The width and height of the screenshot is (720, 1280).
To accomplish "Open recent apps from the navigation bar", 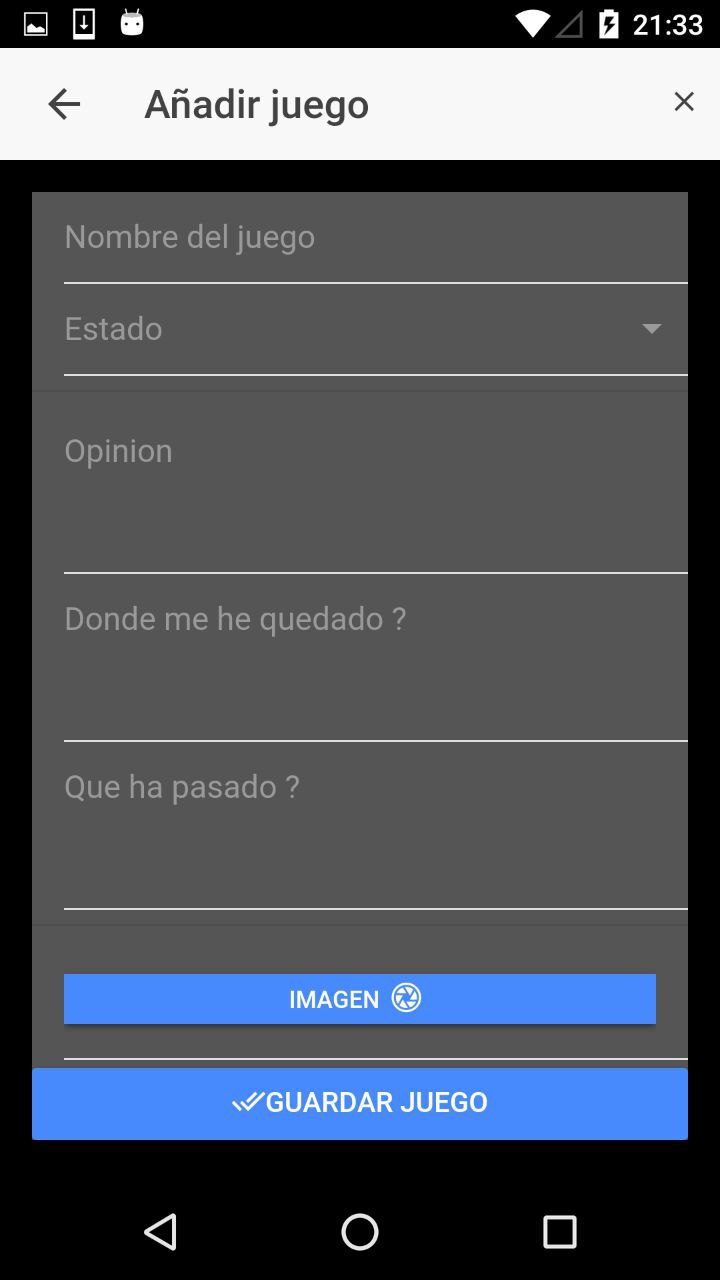I will point(559,1232).
